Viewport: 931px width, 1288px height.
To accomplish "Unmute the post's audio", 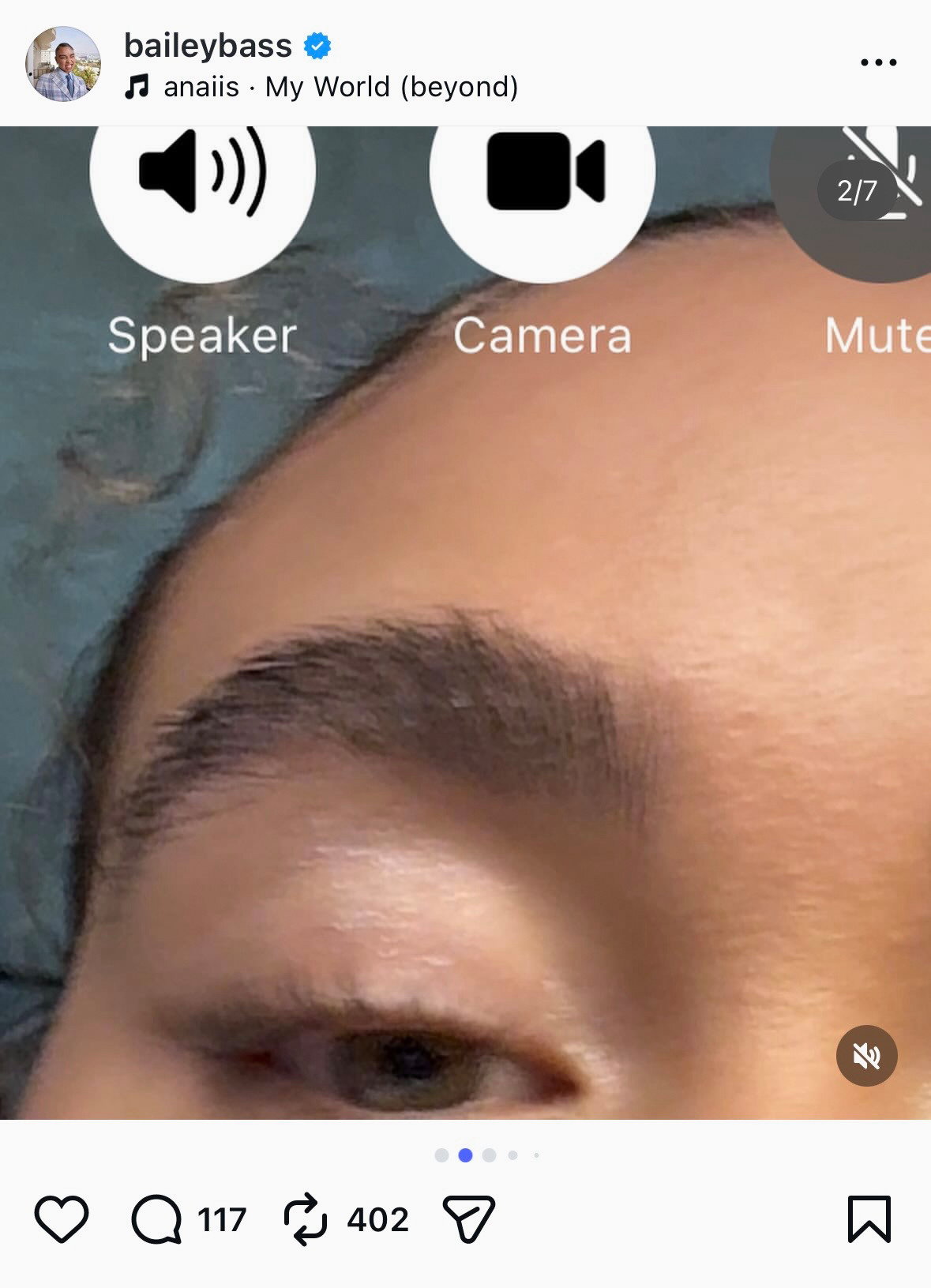I will (866, 1055).
